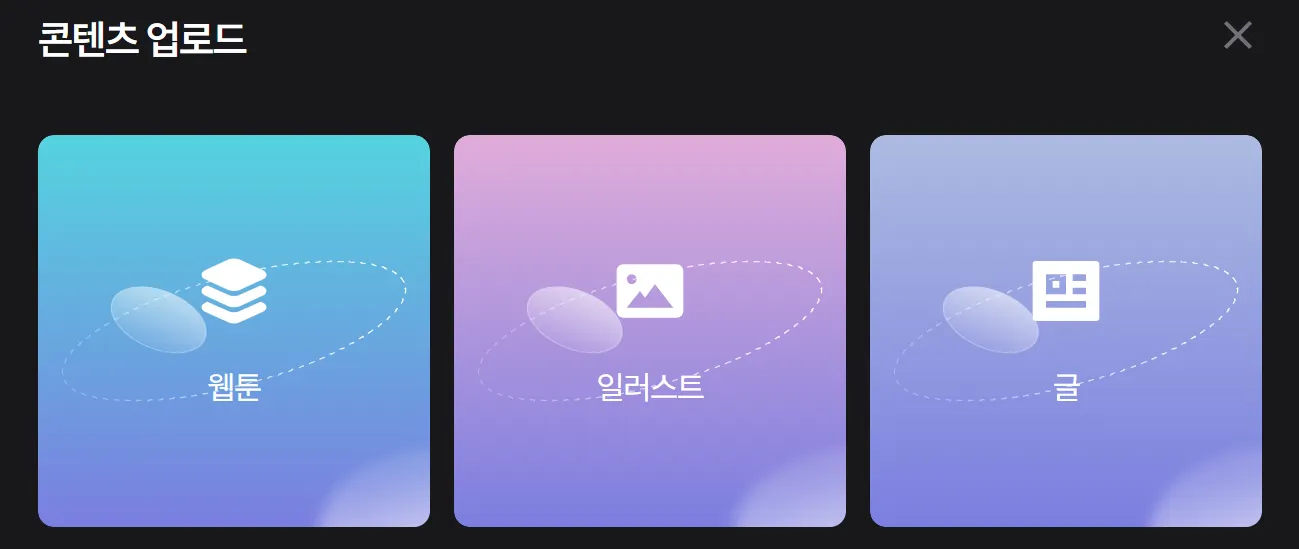Select the 웹툰 upload card
The height and width of the screenshot is (549, 1299).
coord(234,330)
